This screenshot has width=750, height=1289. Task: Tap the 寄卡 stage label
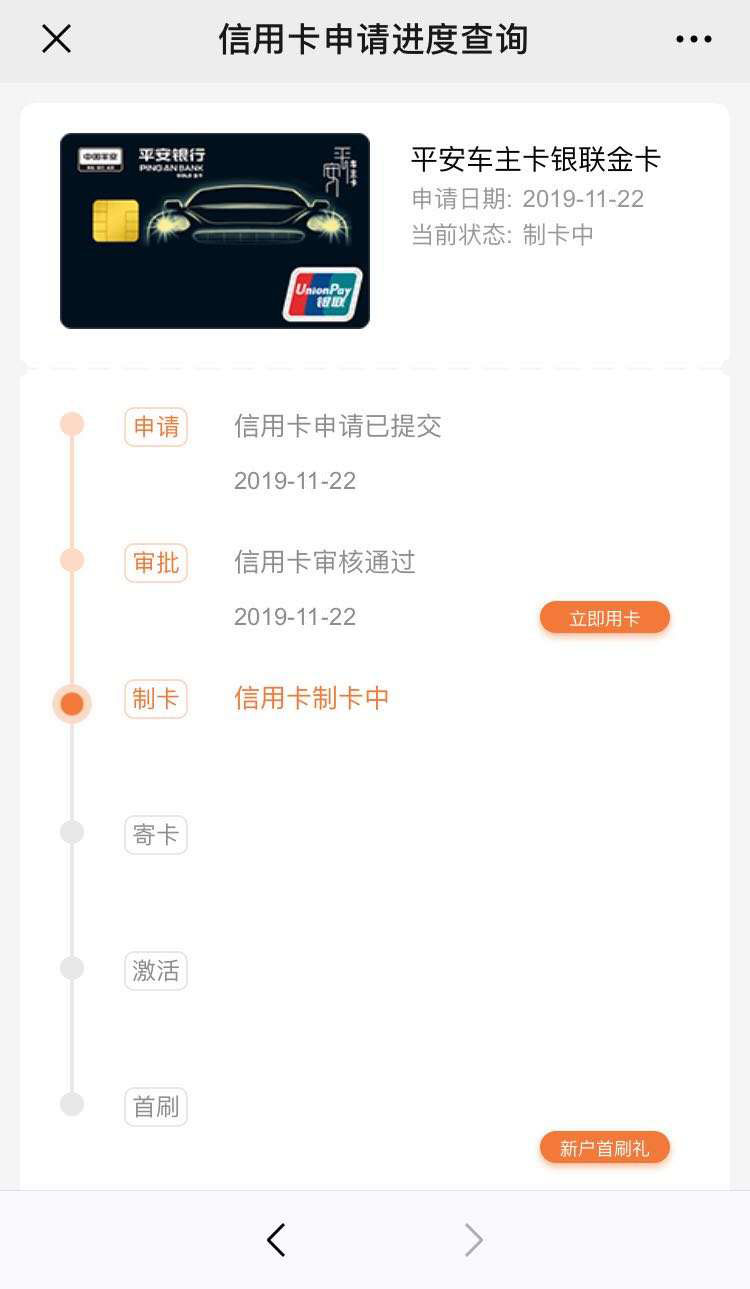[x=155, y=833]
